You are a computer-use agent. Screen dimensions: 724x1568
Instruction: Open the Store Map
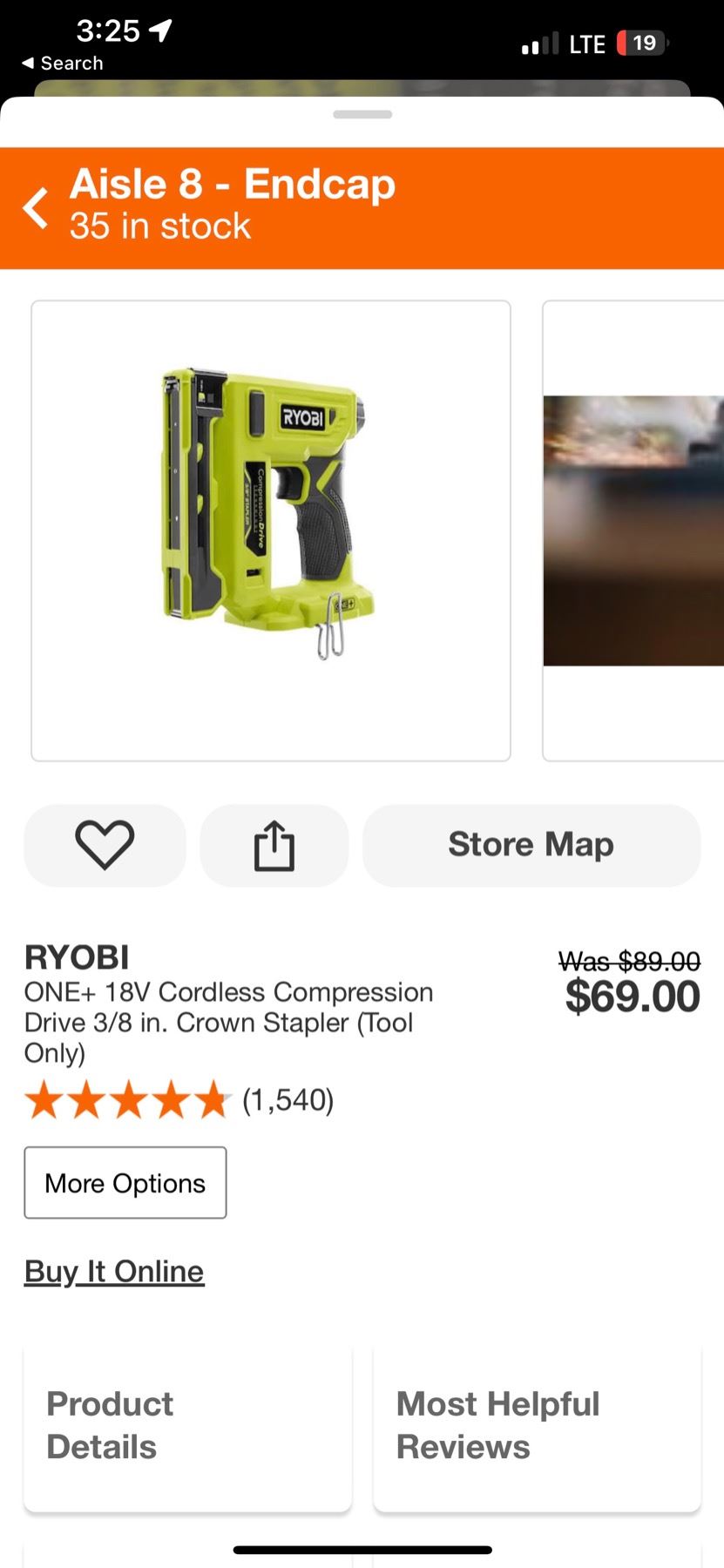pyautogui.click(x=531, y=845)
